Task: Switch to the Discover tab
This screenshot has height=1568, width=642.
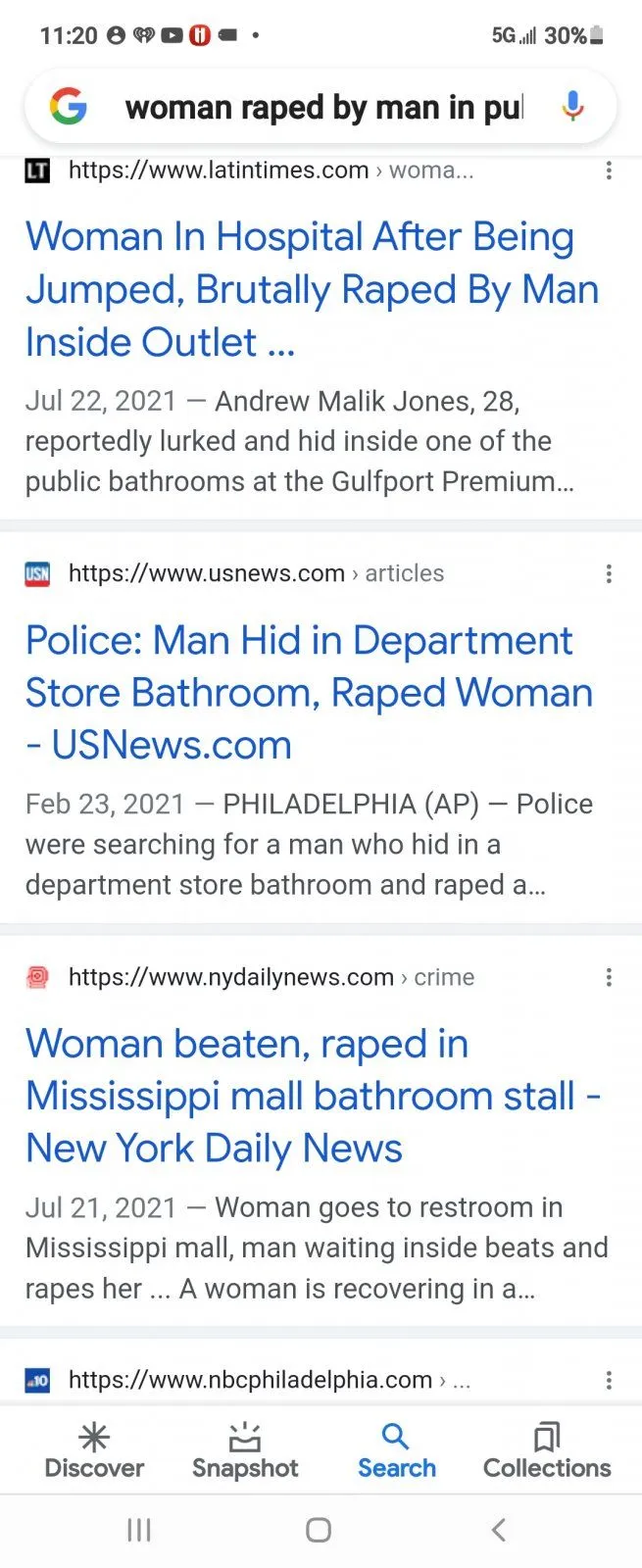Action: pos(94,1450)
